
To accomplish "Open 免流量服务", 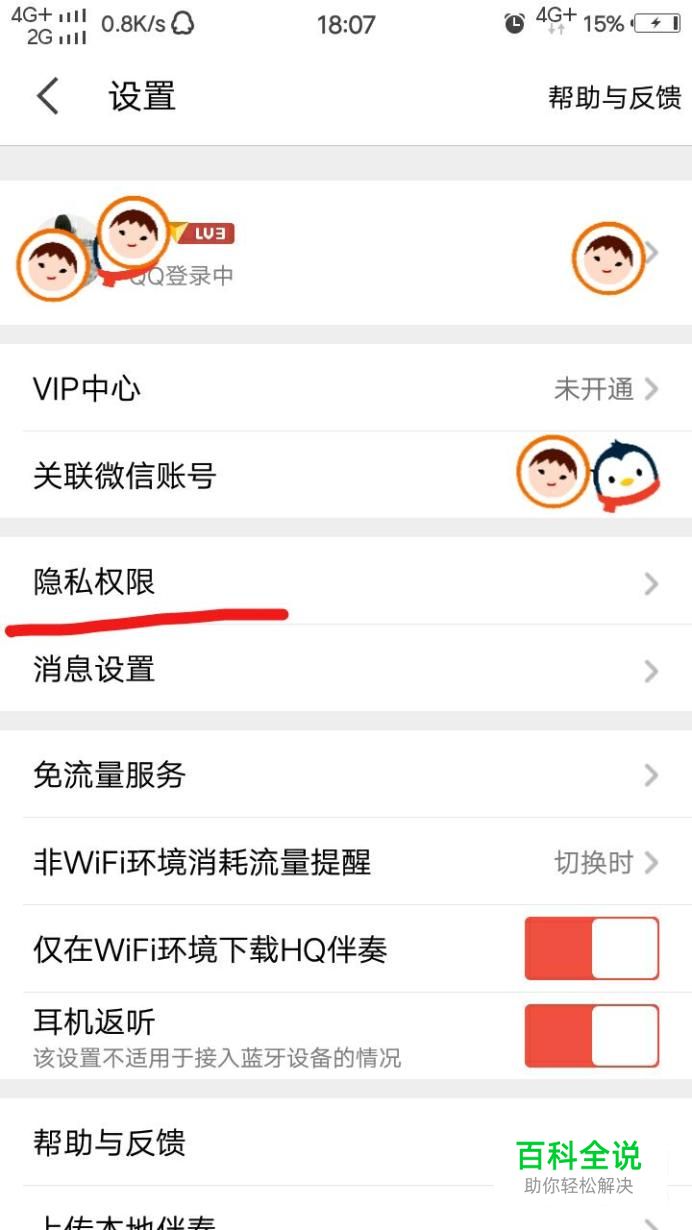I will 346,774.
